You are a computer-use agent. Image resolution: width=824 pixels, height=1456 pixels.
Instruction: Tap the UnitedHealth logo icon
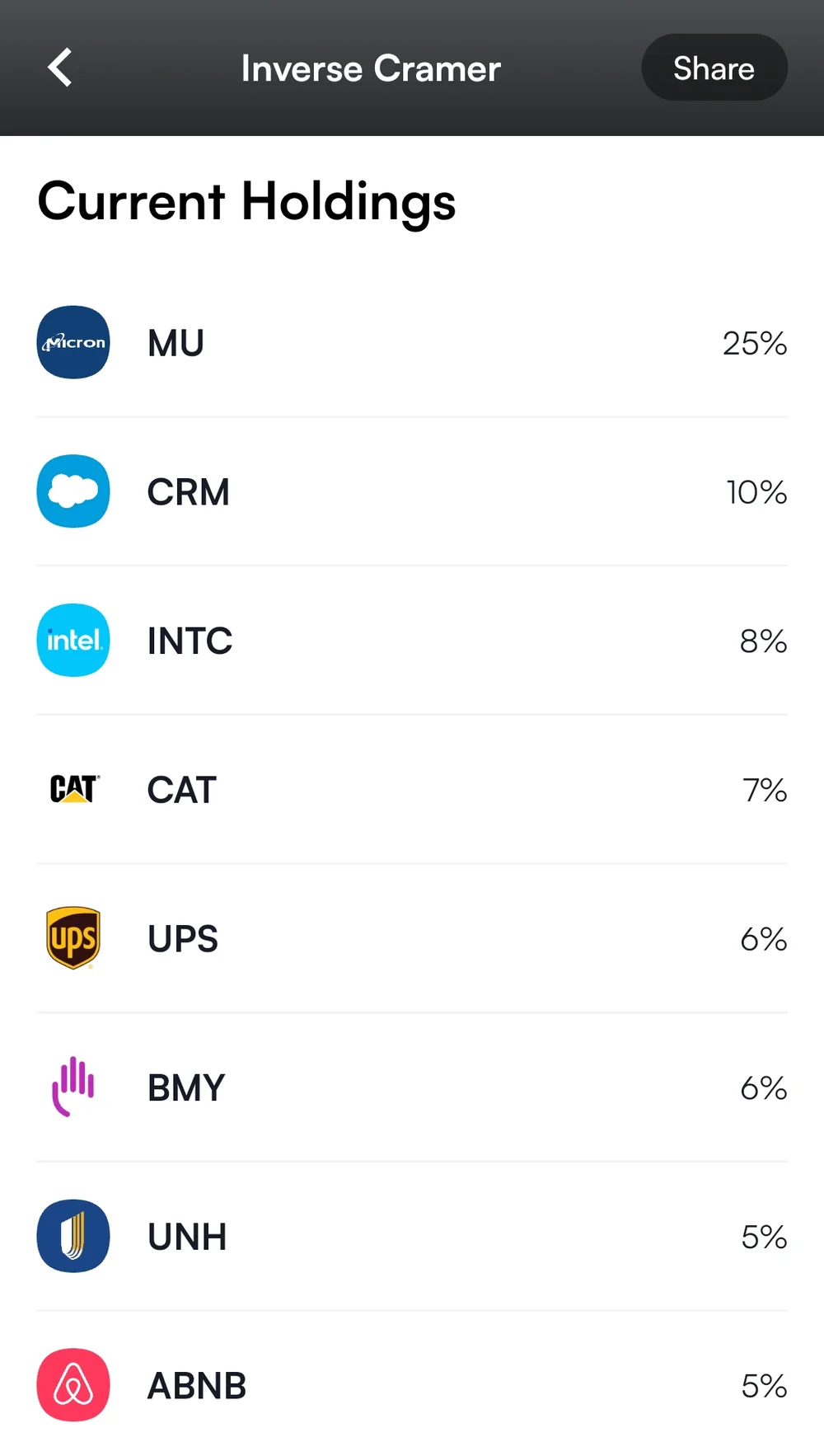[x=73, y=1237]
